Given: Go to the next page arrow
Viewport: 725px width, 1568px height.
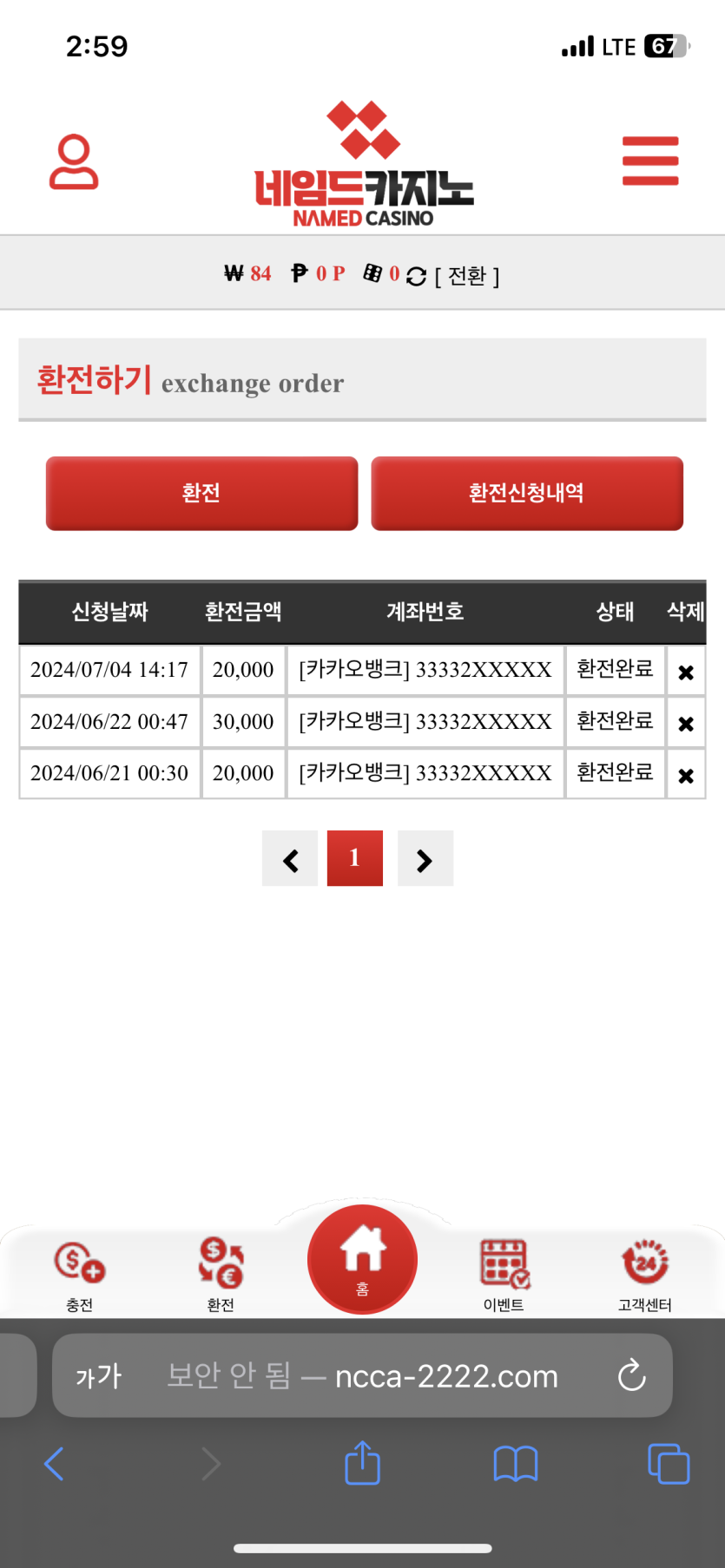Looking at the screenshot, I should point(425,859).
